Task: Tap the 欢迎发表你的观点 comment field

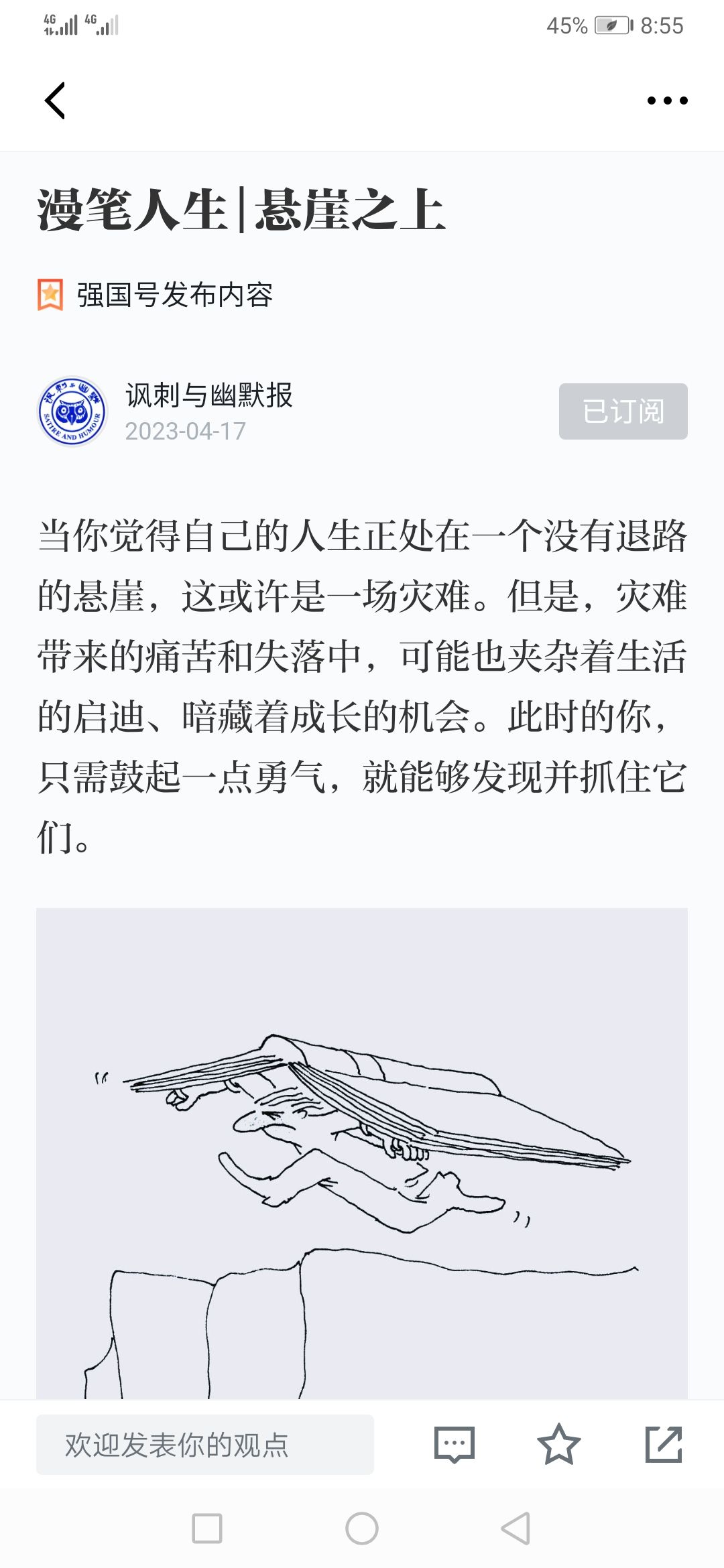Action: [204, 1445]
